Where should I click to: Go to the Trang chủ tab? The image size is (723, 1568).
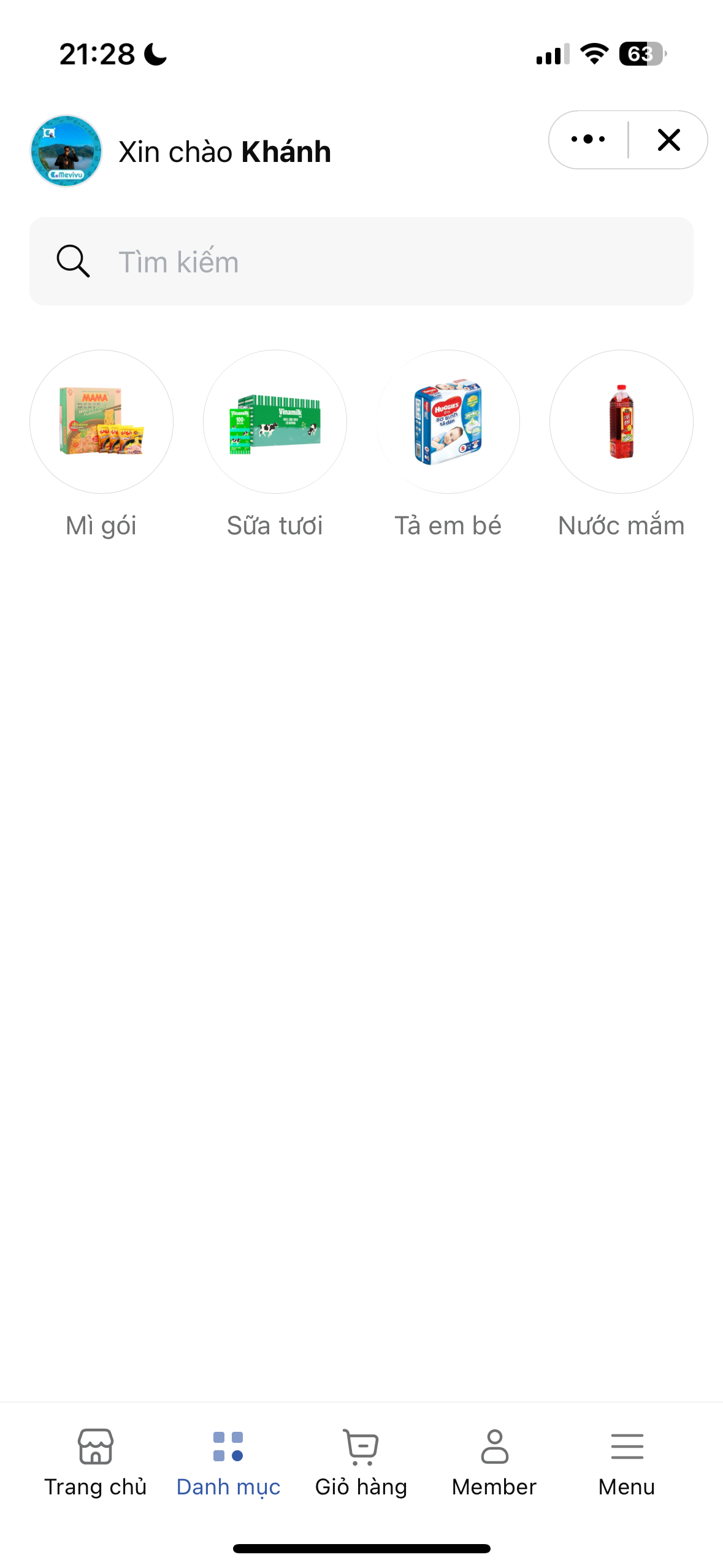tap(96, 1461)
